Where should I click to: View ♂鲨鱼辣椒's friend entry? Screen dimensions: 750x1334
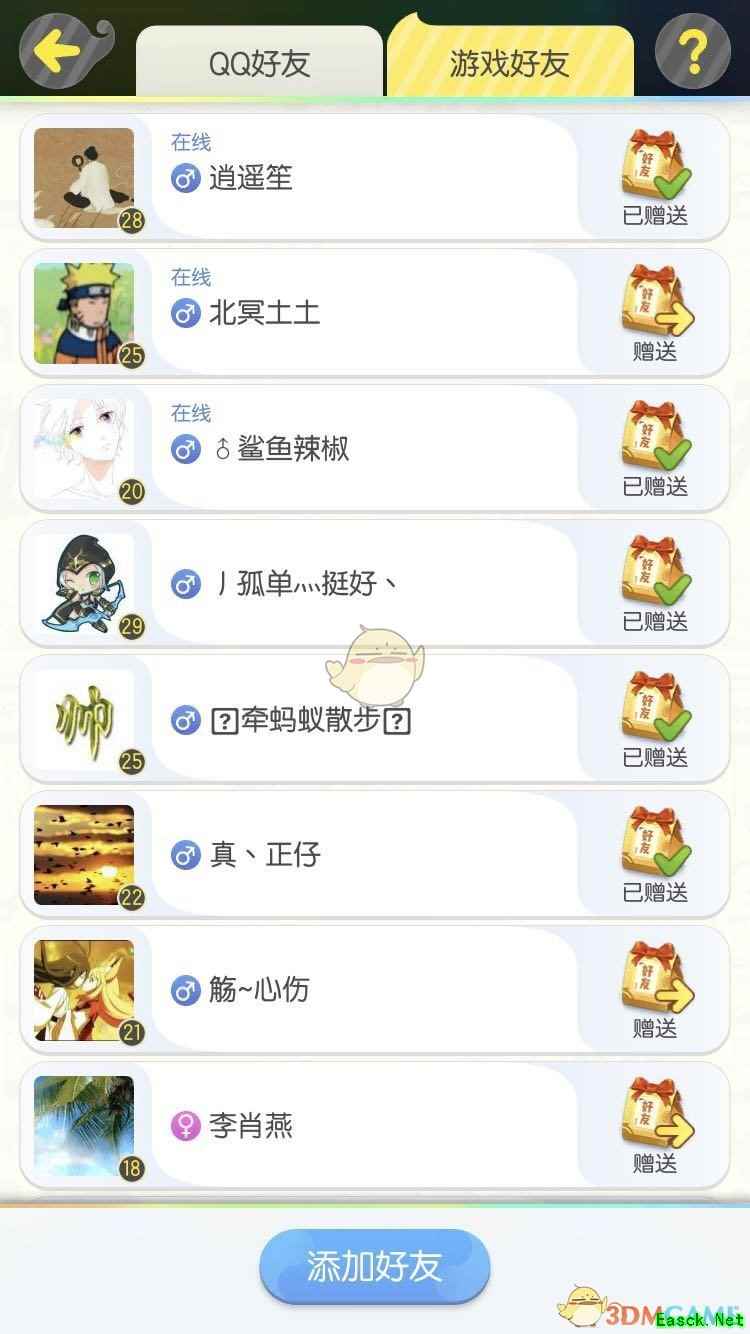(x=360, y=449)
